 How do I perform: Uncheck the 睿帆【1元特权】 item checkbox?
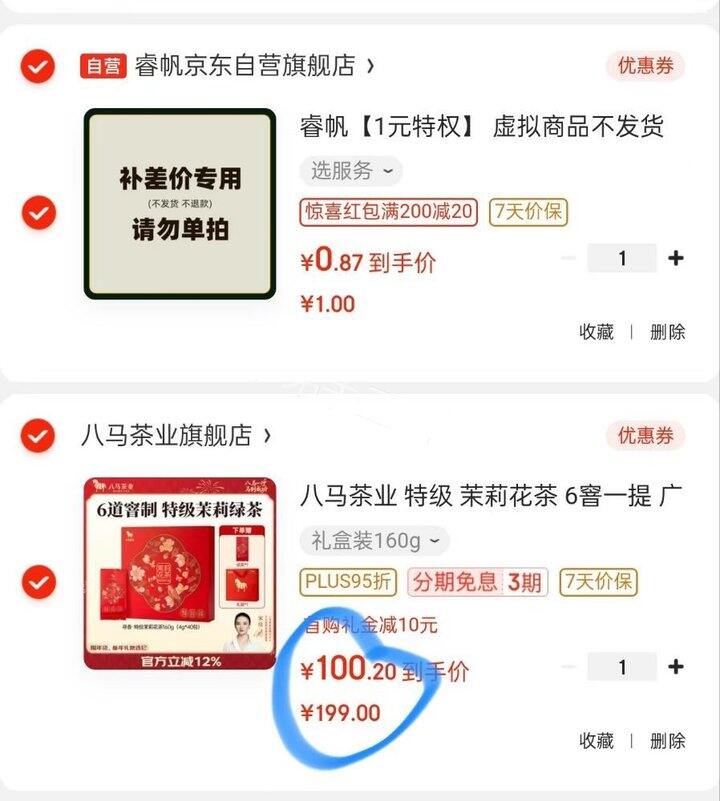(39, 213)
